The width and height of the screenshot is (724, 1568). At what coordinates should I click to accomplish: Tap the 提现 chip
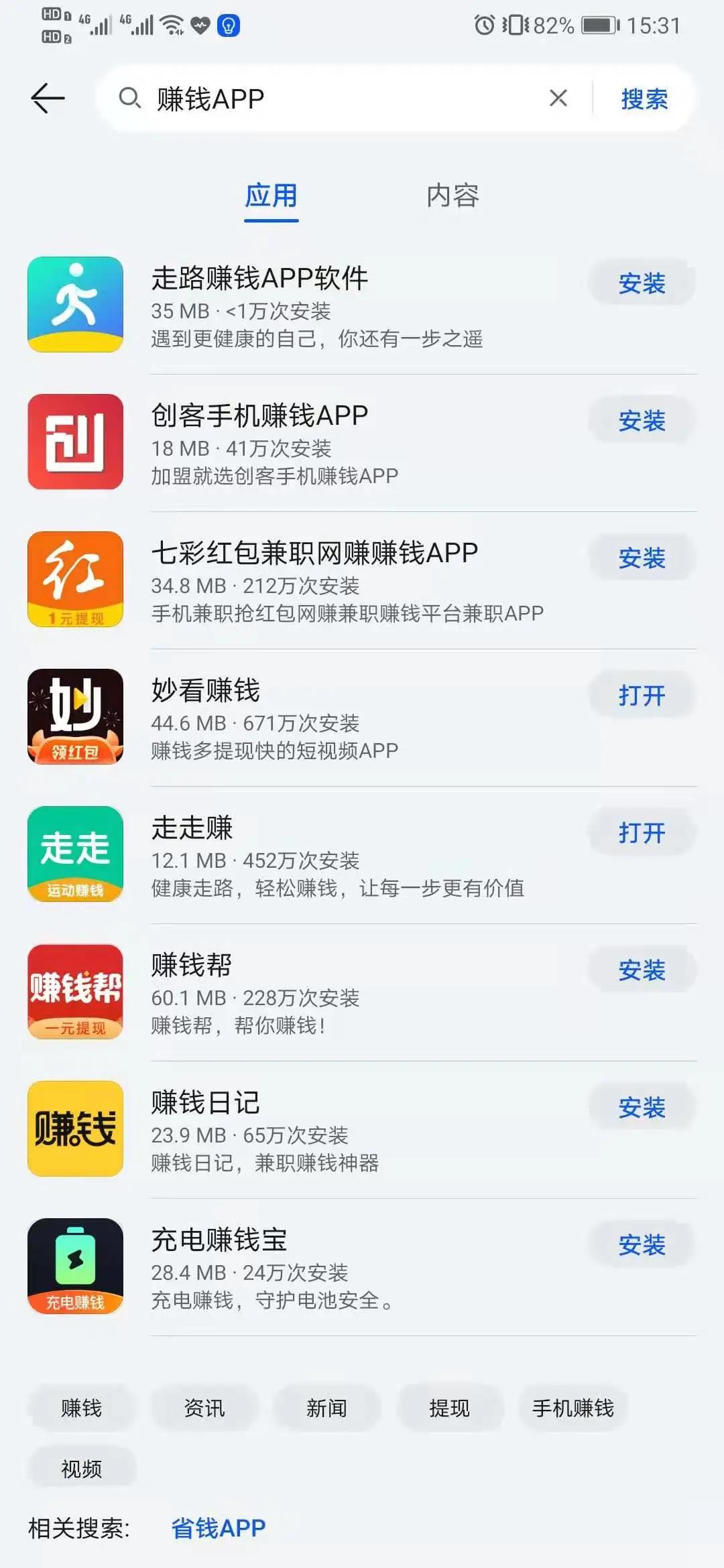[449, 1408]
